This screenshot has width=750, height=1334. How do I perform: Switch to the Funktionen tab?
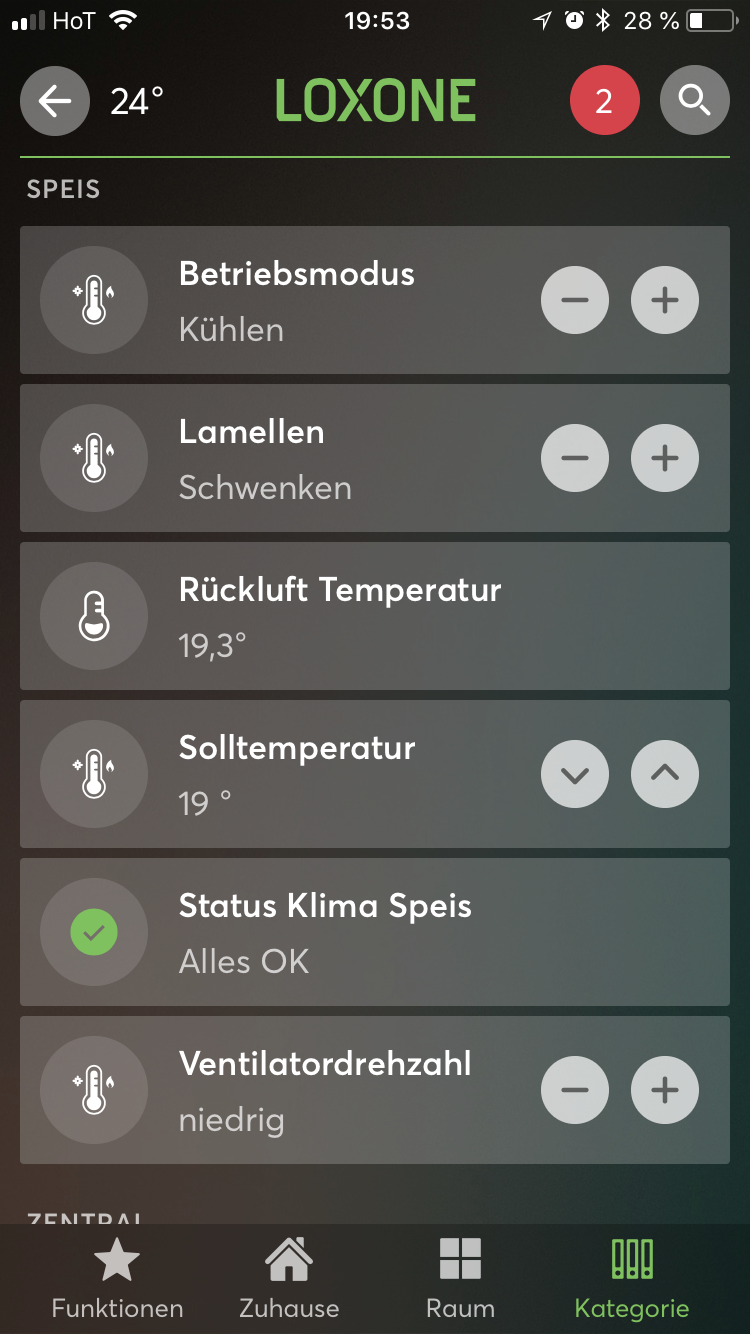tap(117, 1278)
